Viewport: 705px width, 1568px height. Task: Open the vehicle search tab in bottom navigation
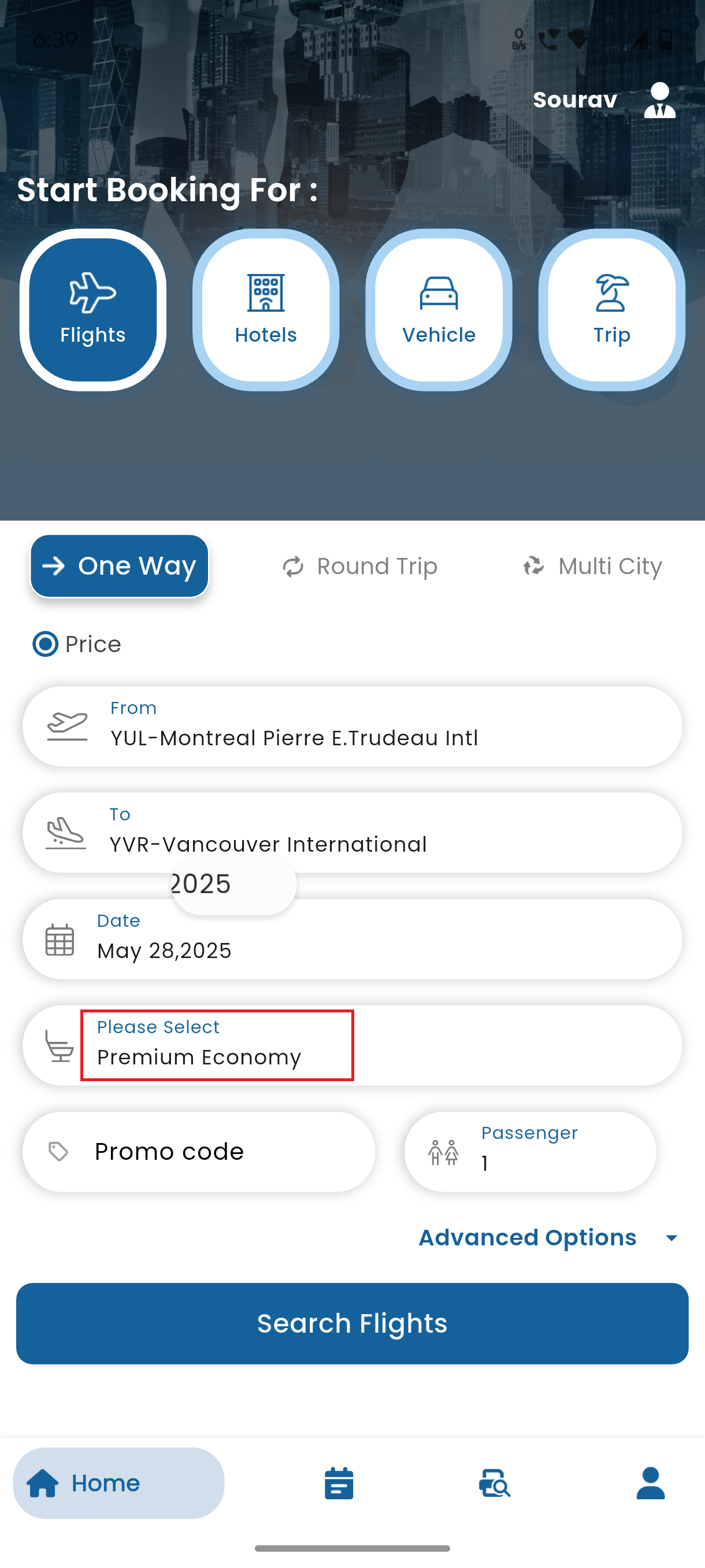[x=495, y=1483]
